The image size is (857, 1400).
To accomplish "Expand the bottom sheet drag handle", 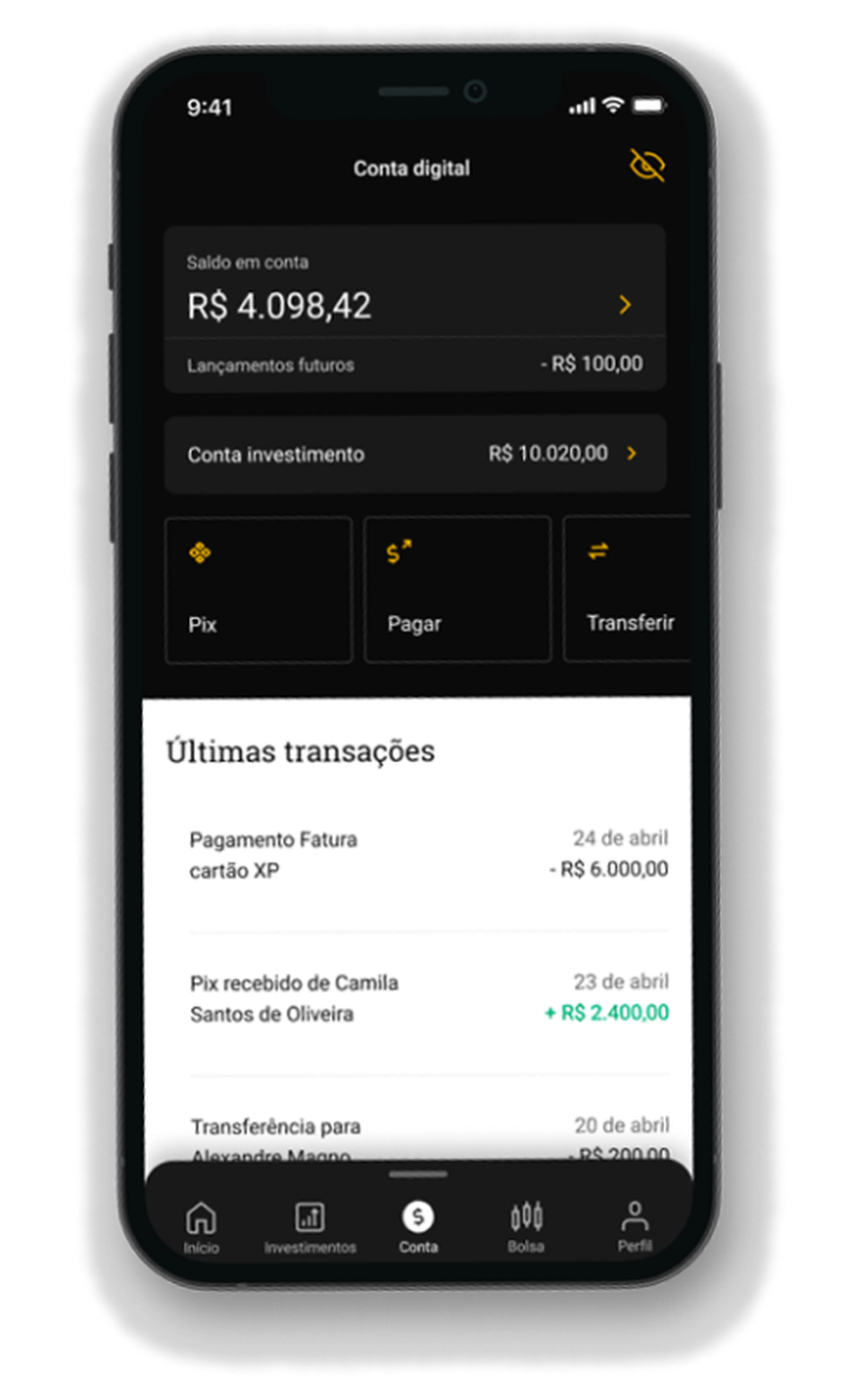I will pyautogui.click(x=416, y=1175).
